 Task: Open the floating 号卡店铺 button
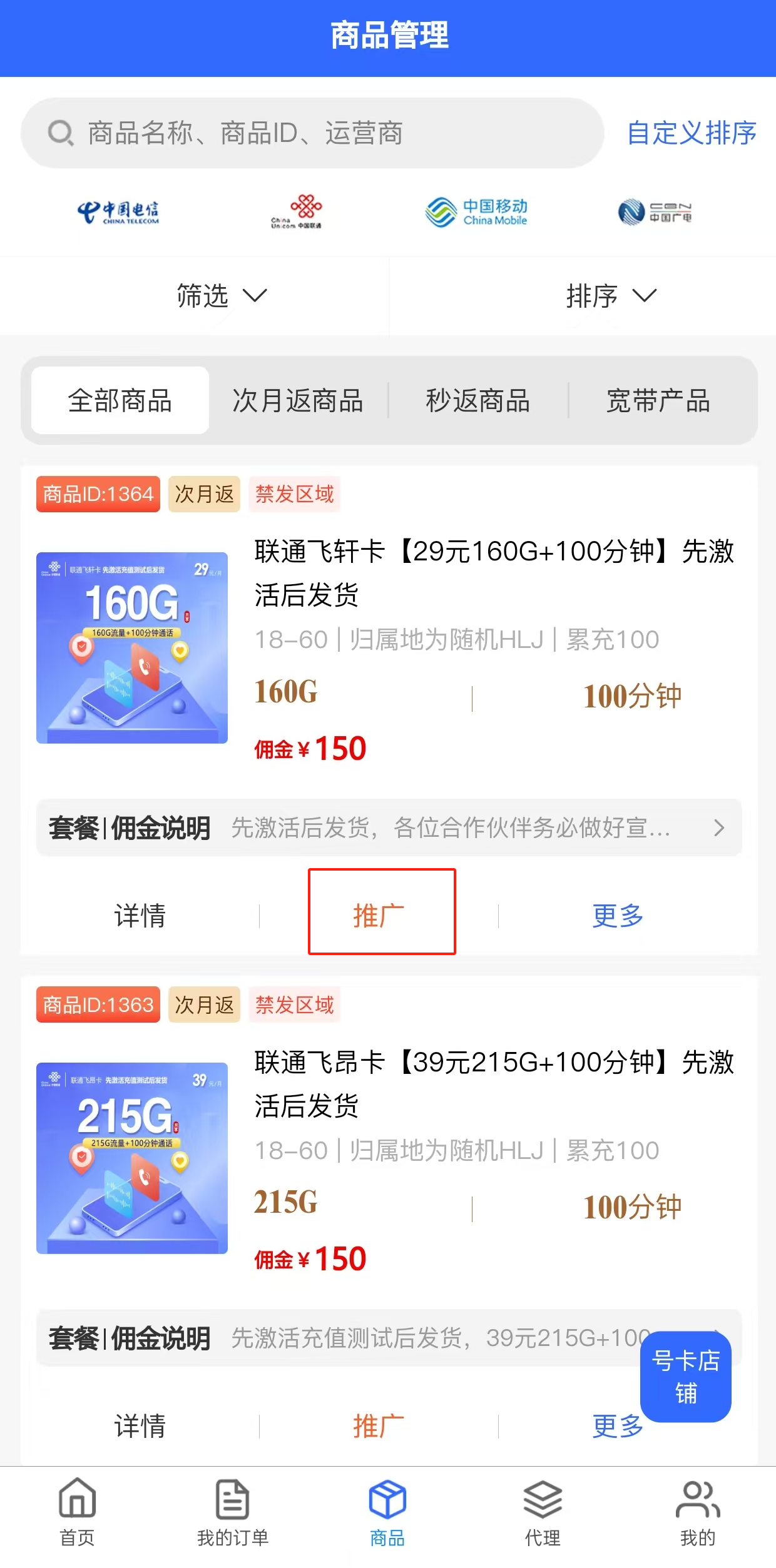(686, 1380)
